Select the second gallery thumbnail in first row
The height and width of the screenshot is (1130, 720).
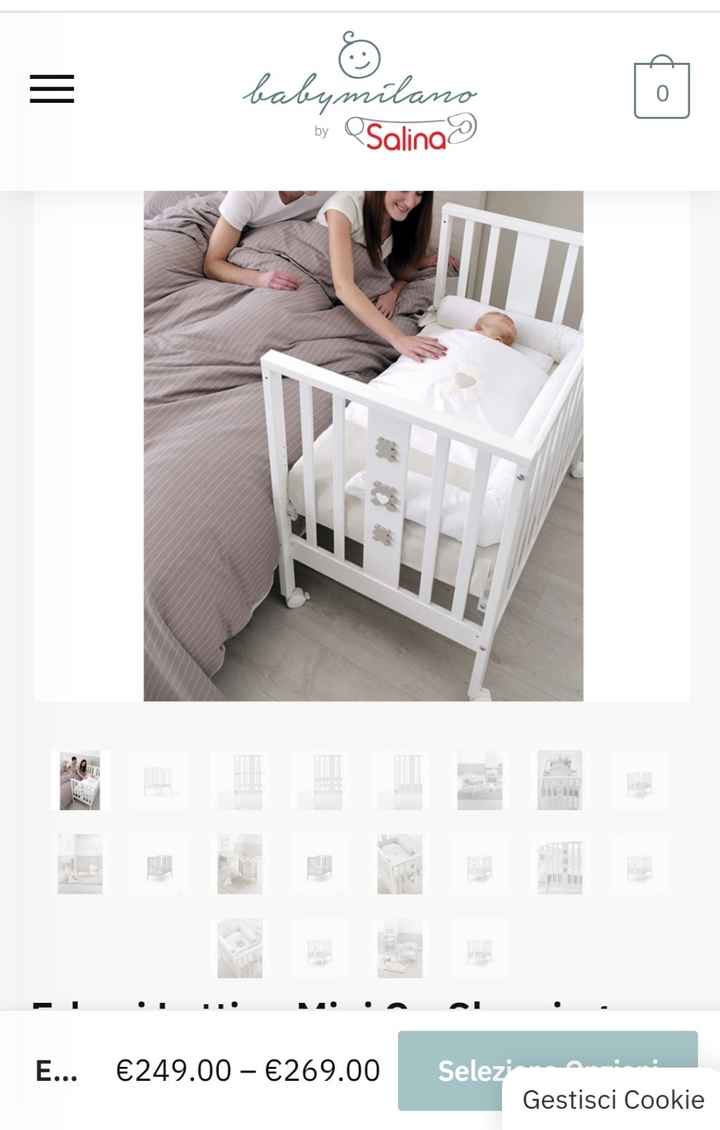[160, 780]
